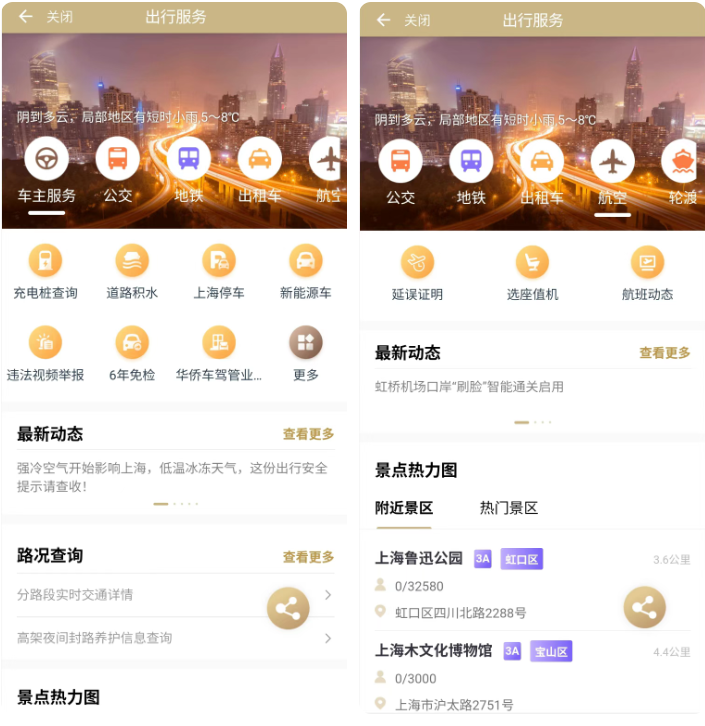The image size is (705, 726).
Task: Read the 虹桥机场口岸 facial recognition news
Action: pyautogui.click(x=469, y=386)
